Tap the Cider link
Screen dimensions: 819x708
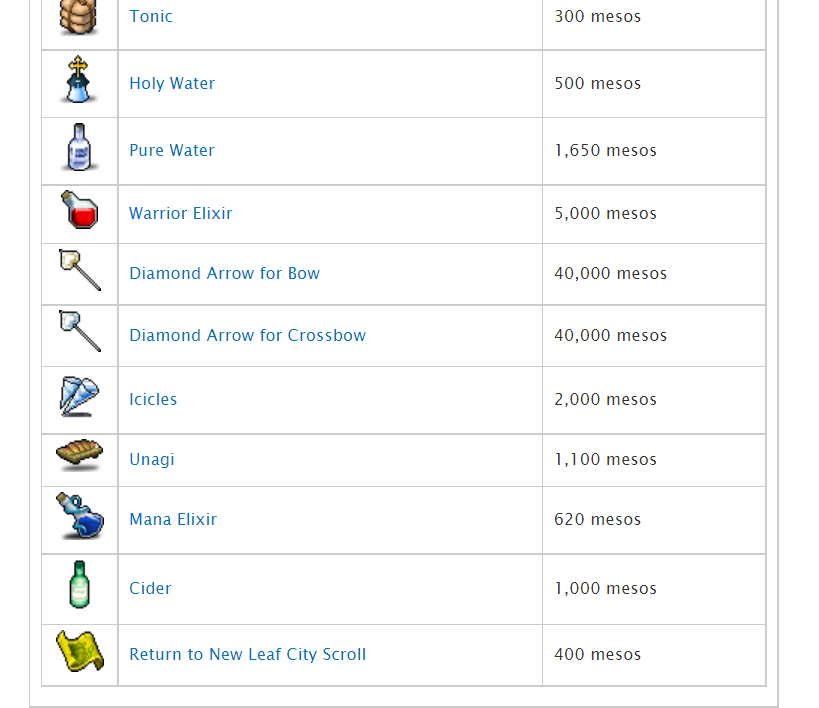click(150, 588)
